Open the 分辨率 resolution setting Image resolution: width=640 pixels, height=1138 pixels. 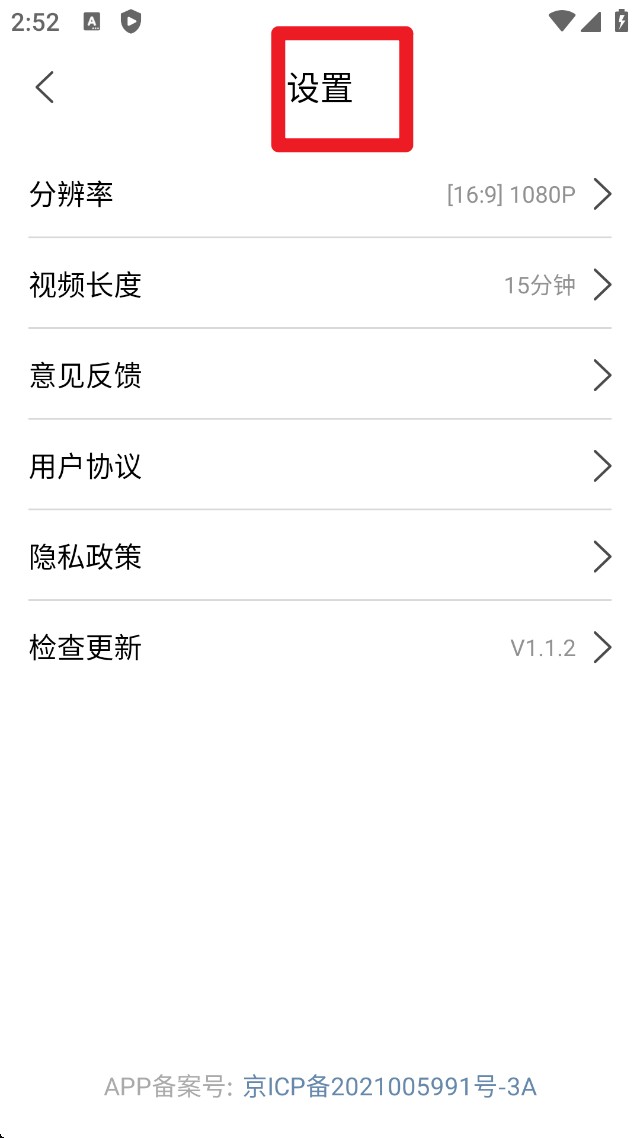click(x=320, y=195)
